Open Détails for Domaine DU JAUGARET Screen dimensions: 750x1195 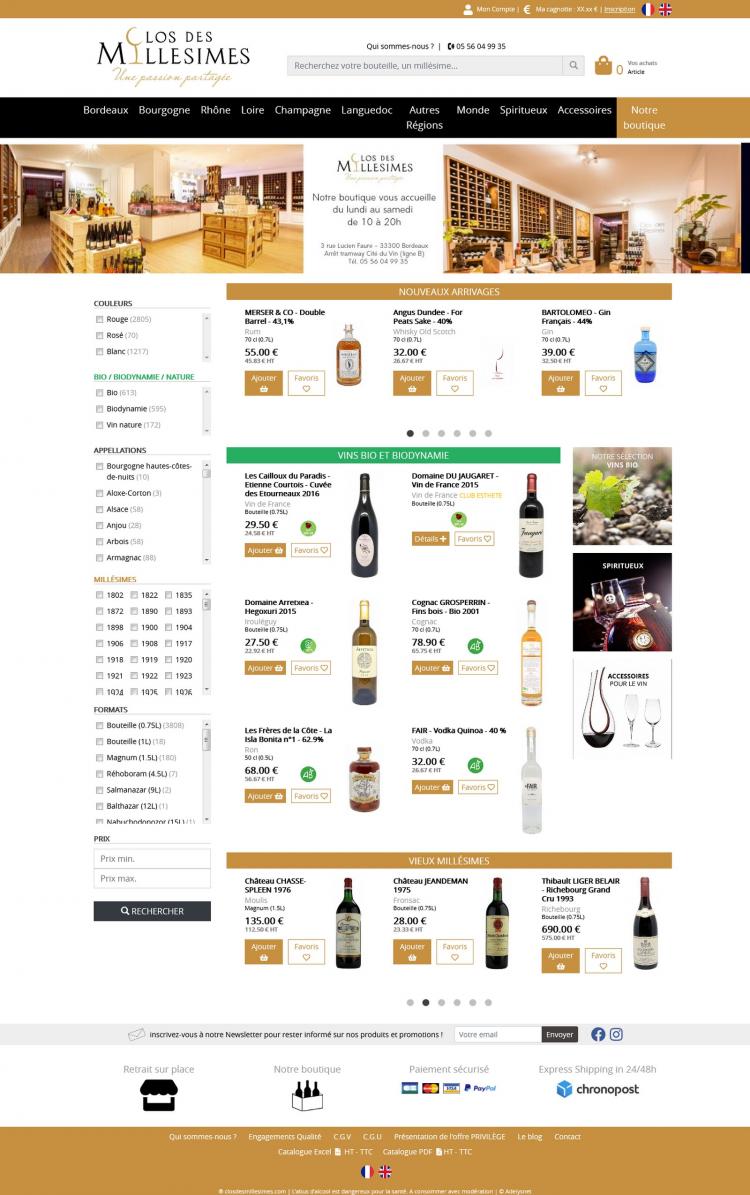click(x=430, y=539)
